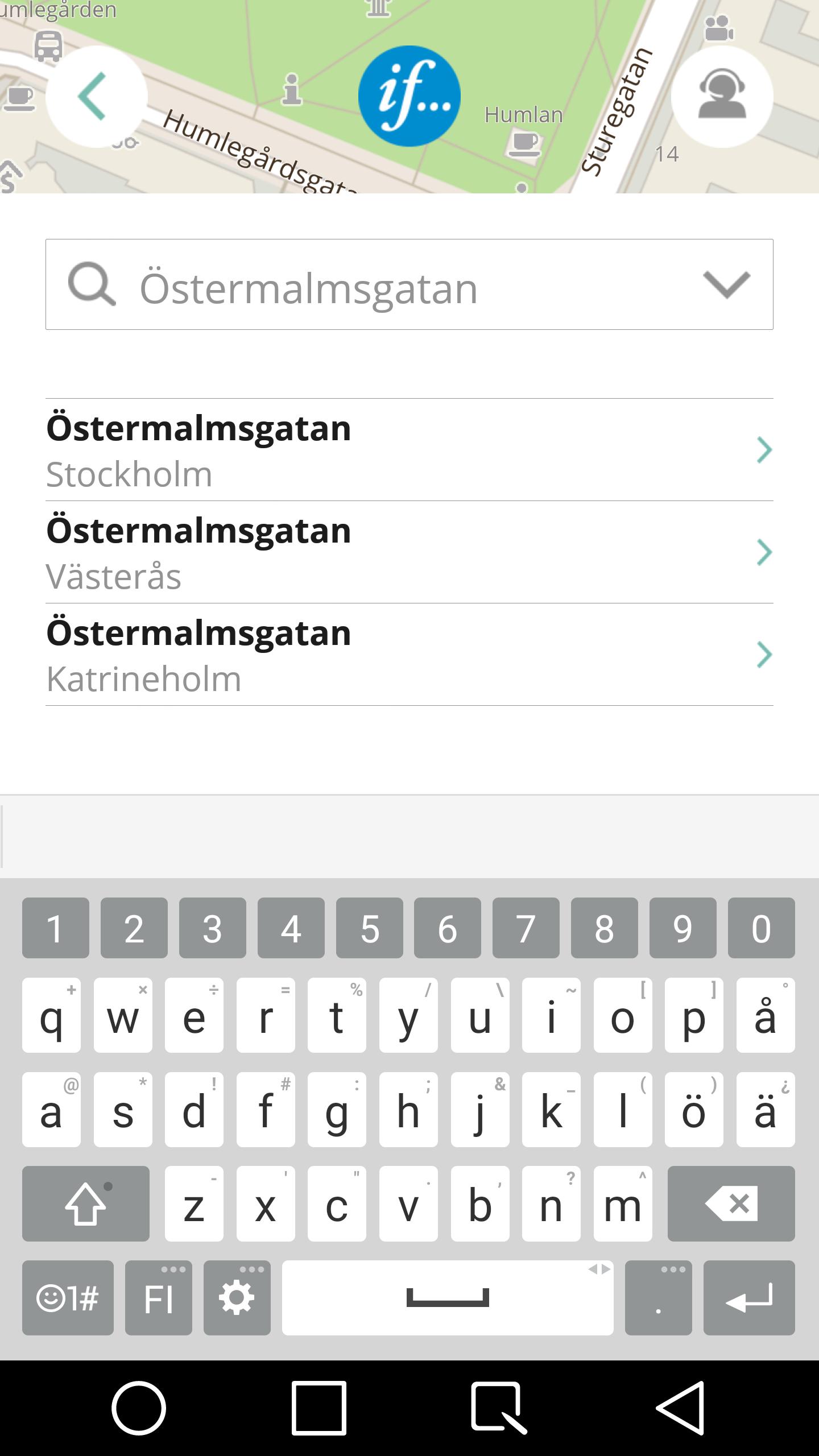Go back with the green arrow button
The height and width of the screenshot is (1456, 819).
click(x=96, y=97)
